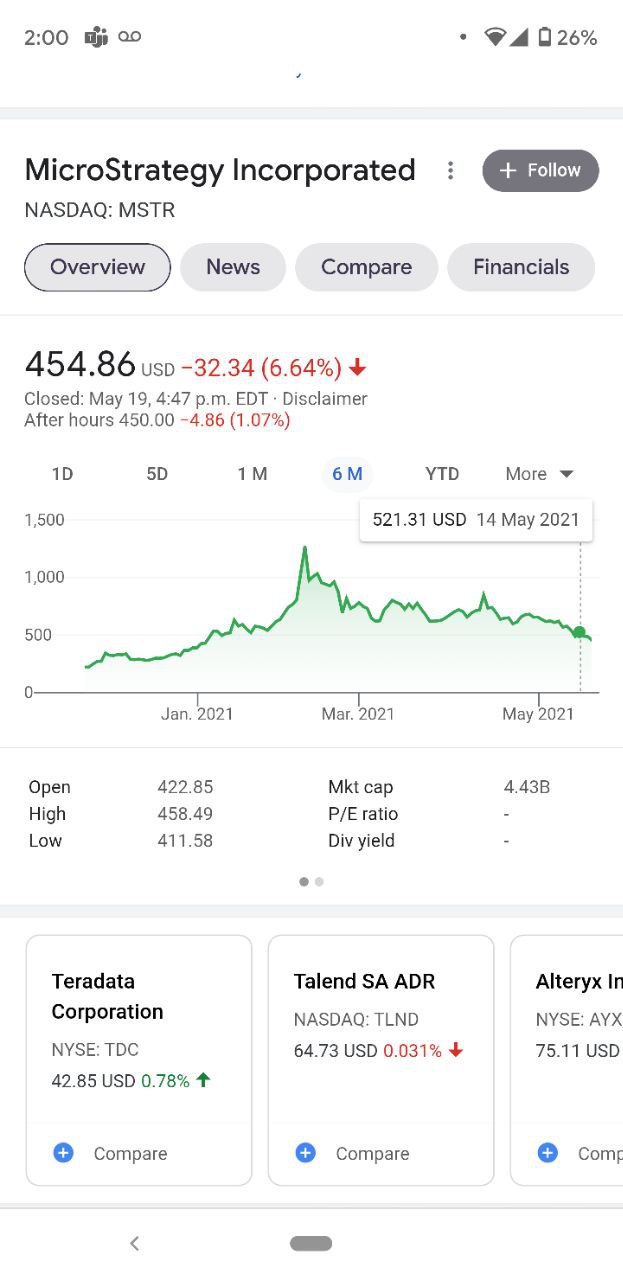
Task: Select the Overview tab
Action: pyautogui.click(x=98, y=267)
